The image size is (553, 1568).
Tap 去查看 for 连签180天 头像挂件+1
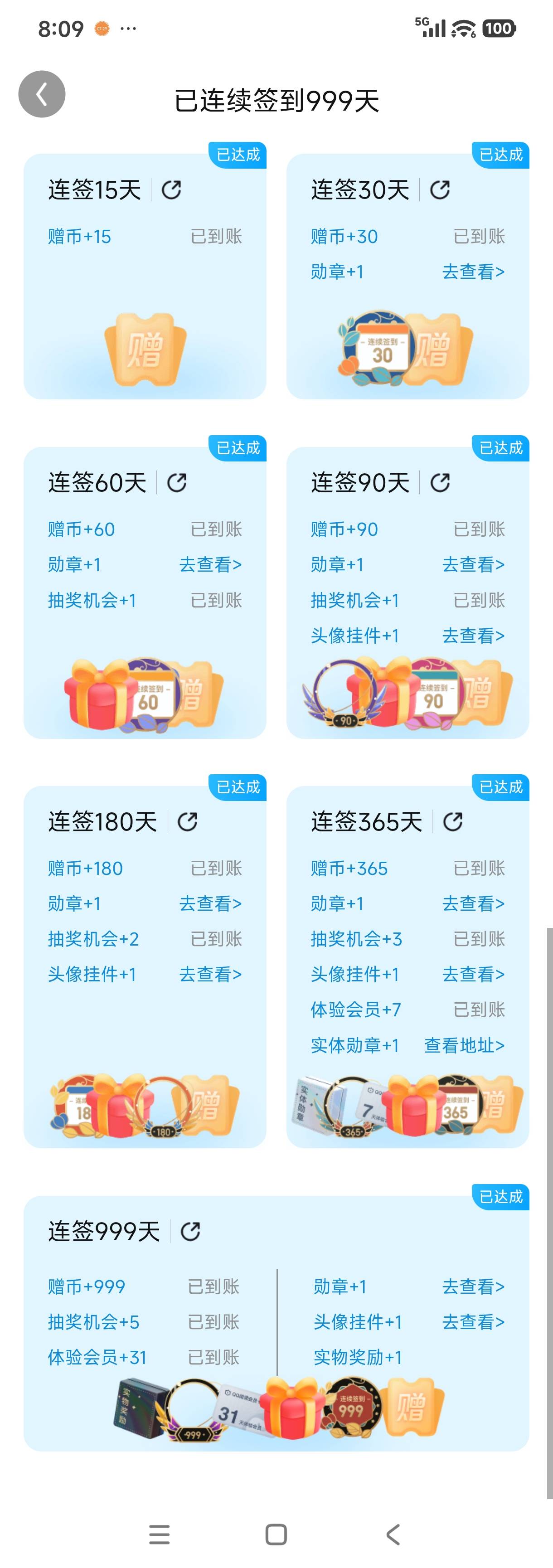pos(210,974)
